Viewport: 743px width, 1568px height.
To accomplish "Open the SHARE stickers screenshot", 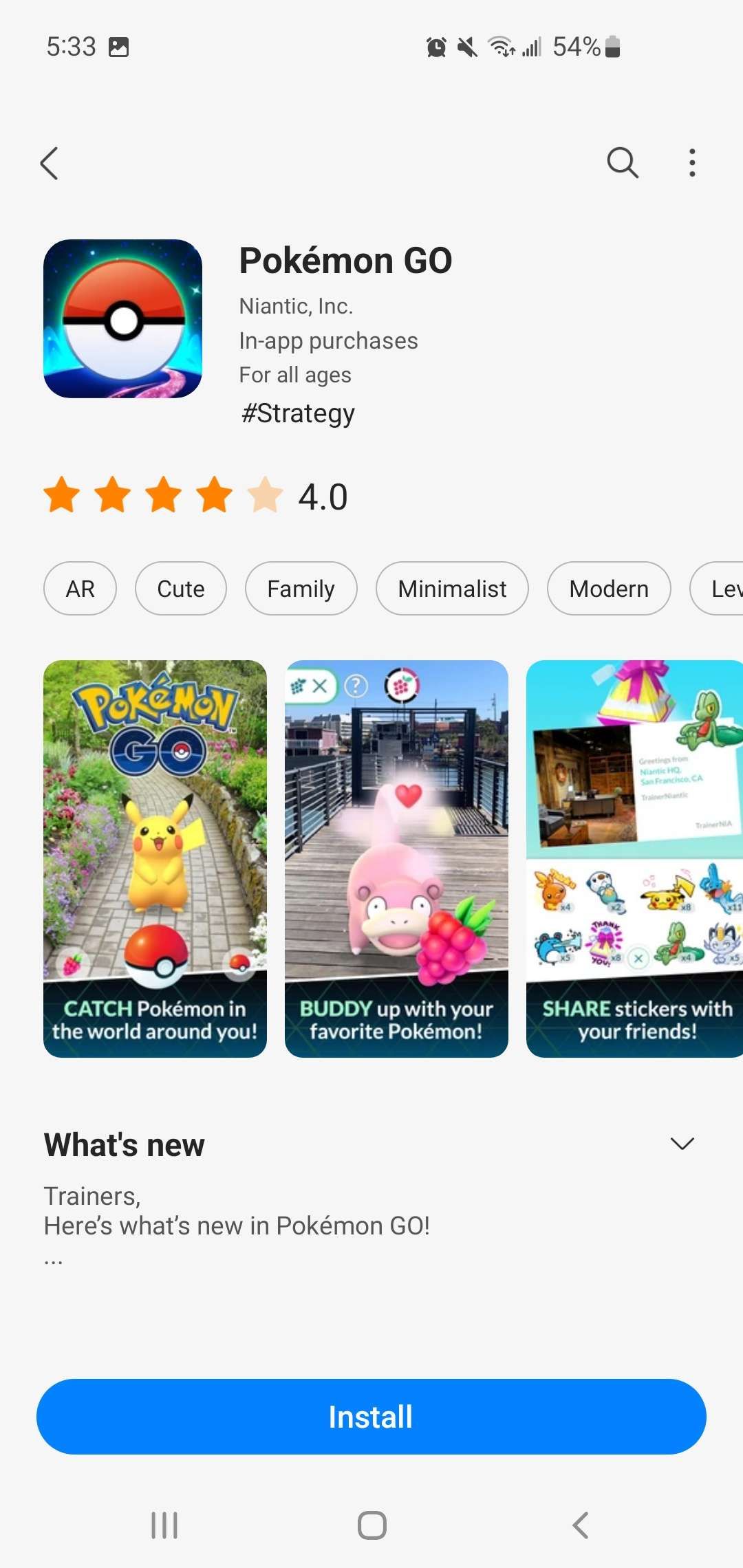I will (x=634, y=859).
